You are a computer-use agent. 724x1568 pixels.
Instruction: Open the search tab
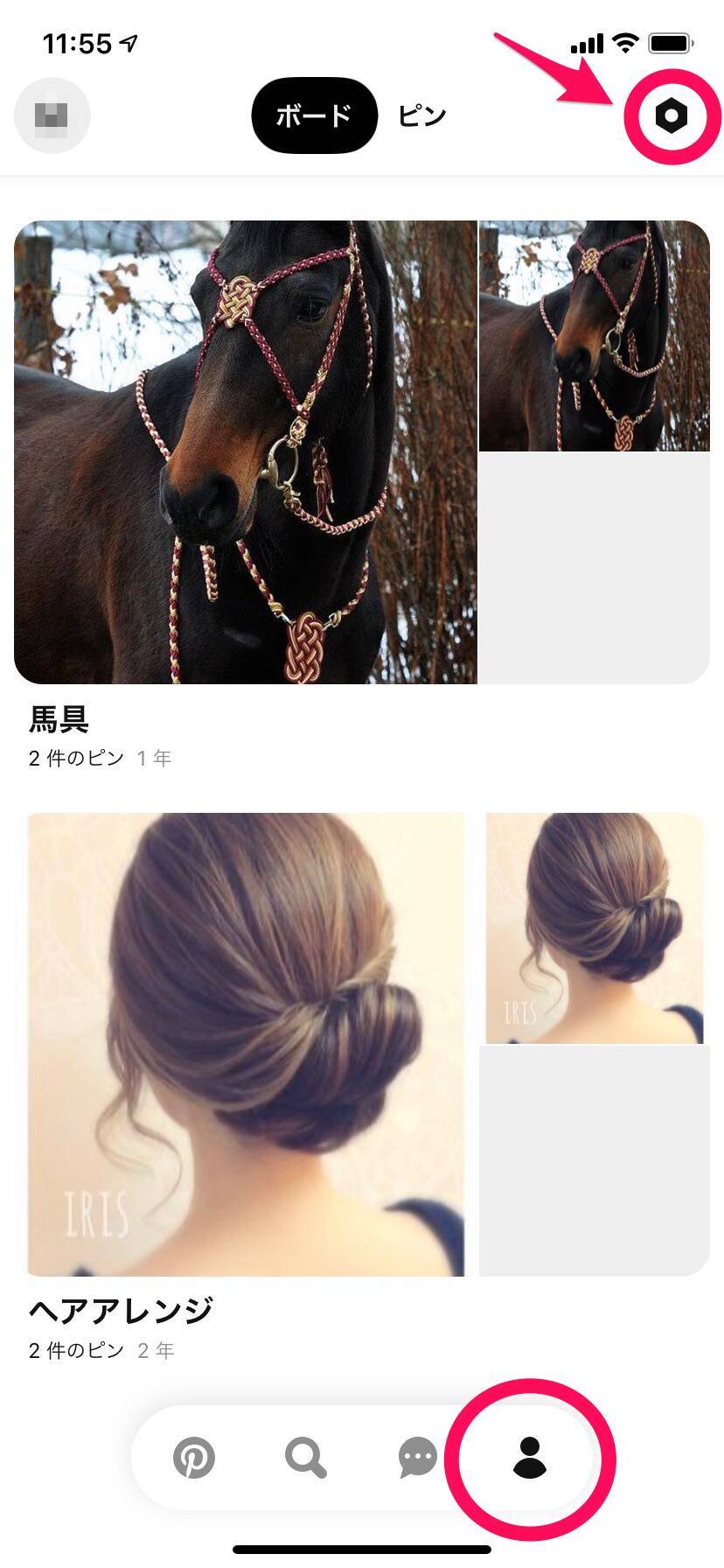(x=305, y=1458)
